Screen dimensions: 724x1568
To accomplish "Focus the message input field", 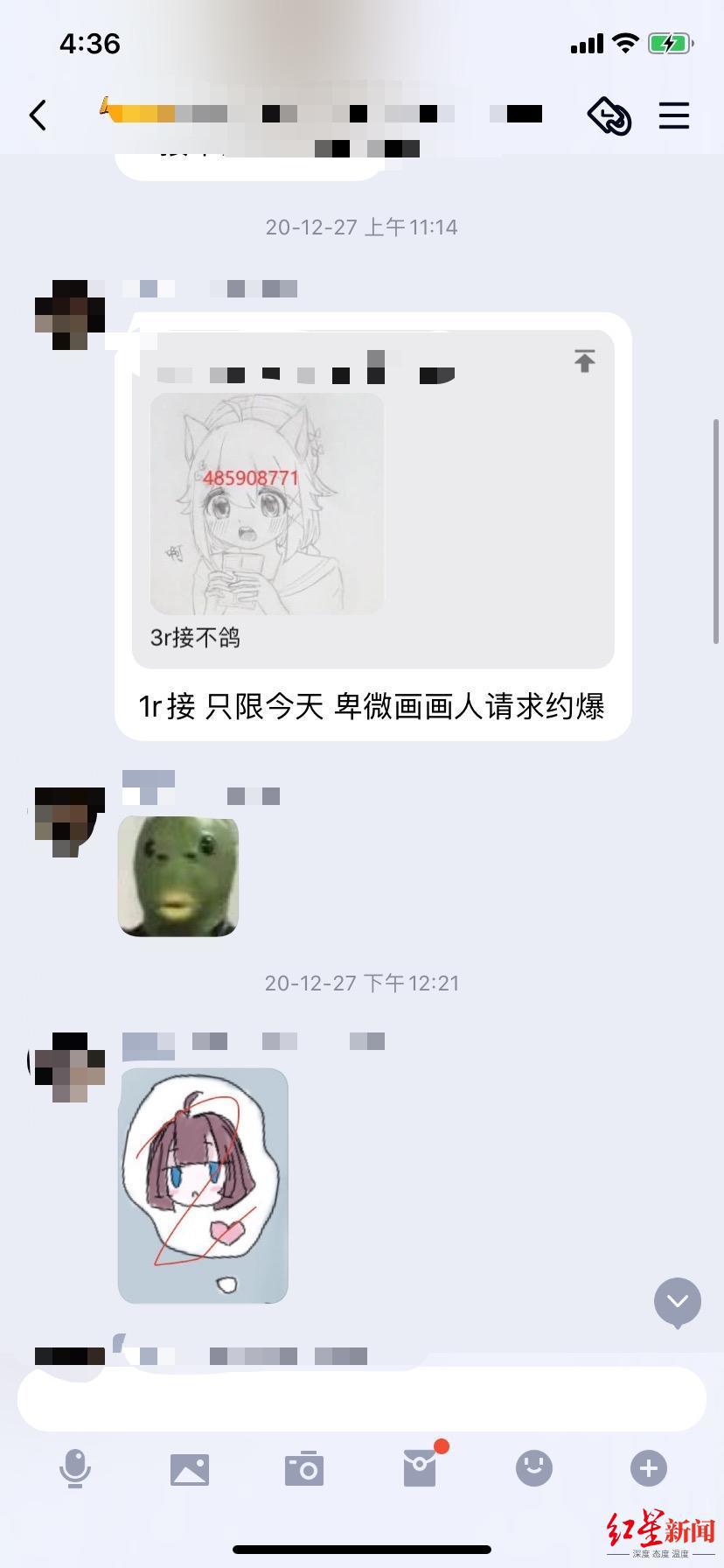I will tap(361, 1398).
